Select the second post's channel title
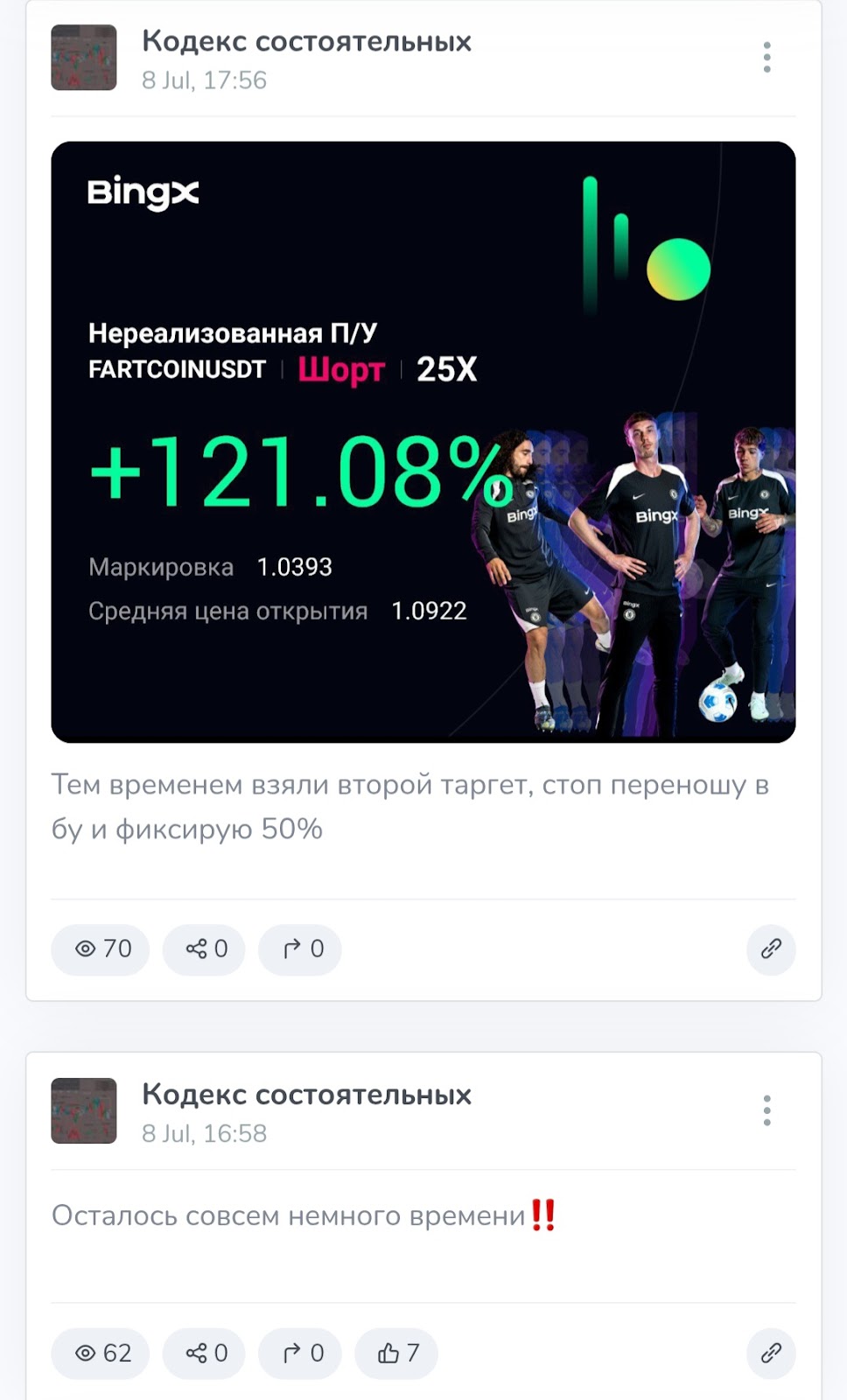847x1400 pixels. [306, 1094]
